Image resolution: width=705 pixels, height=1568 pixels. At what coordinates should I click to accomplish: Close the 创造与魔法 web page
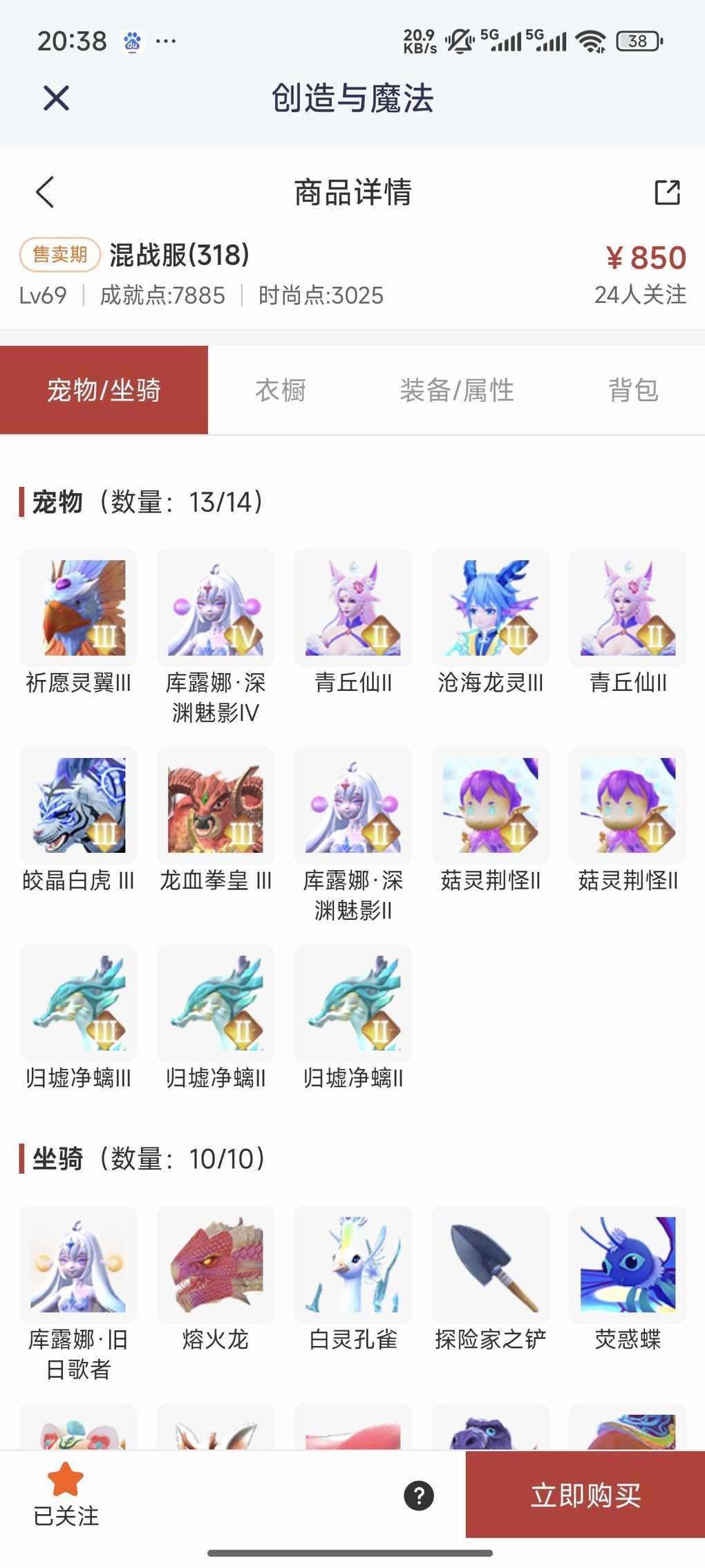pos(56,98)
